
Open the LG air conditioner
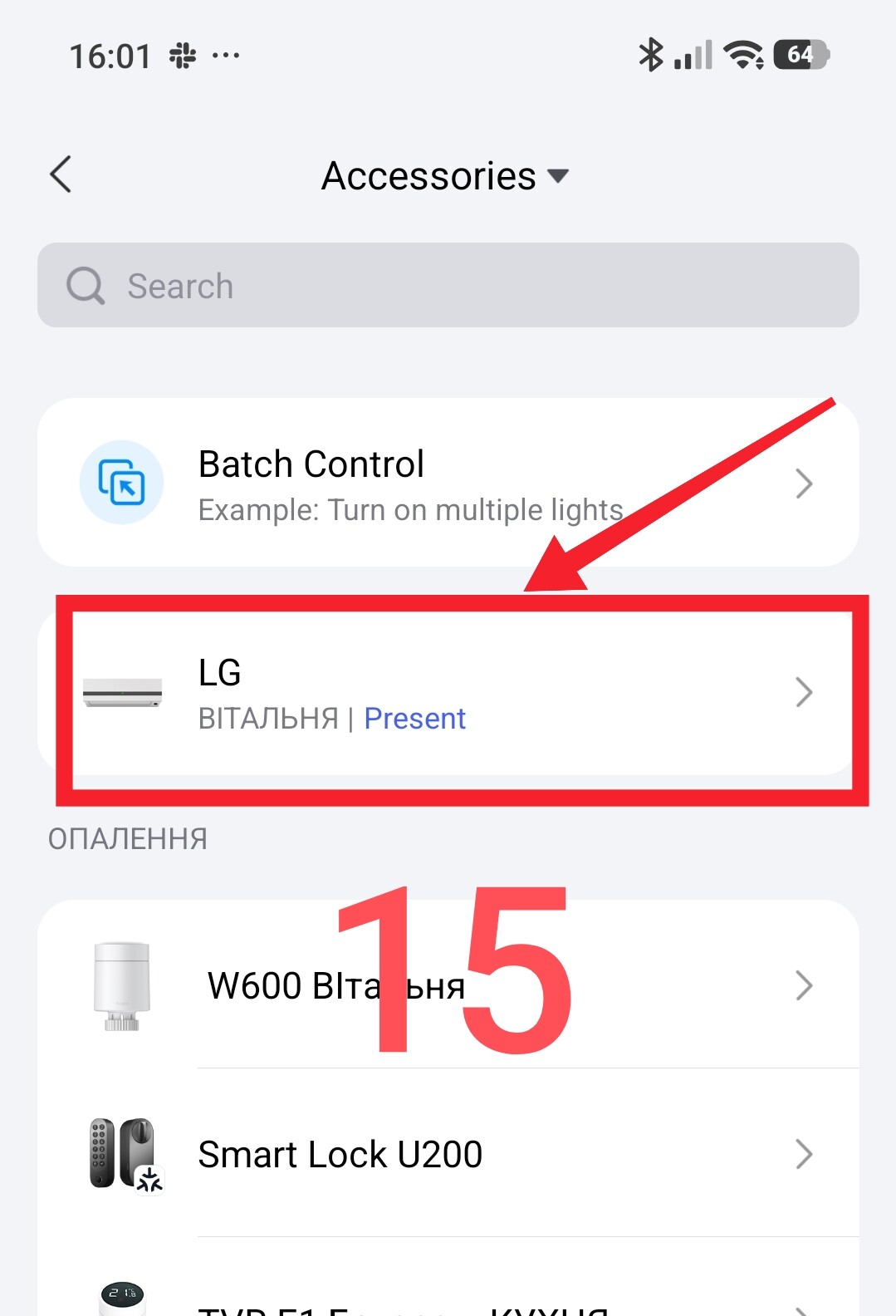[x=448, y=693]
